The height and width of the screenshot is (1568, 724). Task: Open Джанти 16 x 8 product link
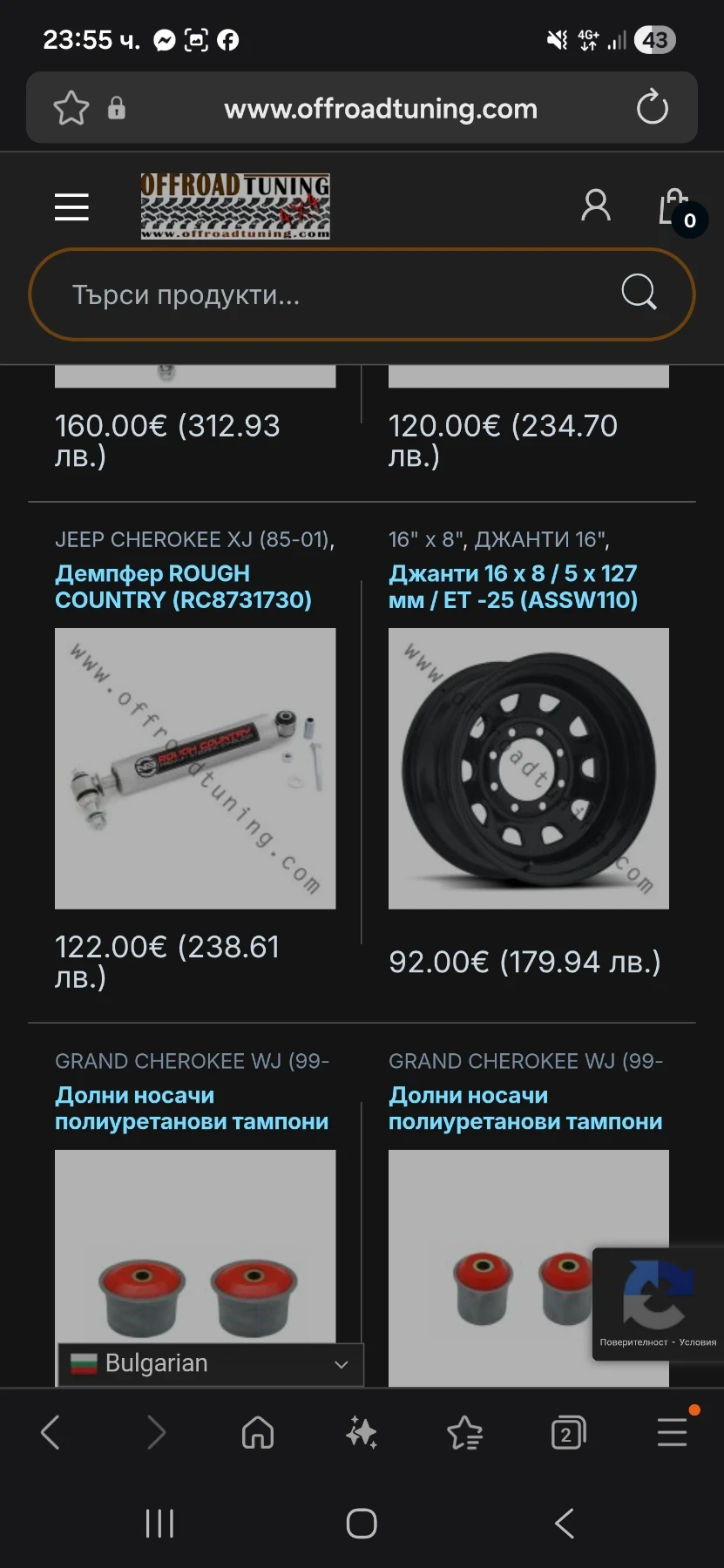[x=512, y=586]
